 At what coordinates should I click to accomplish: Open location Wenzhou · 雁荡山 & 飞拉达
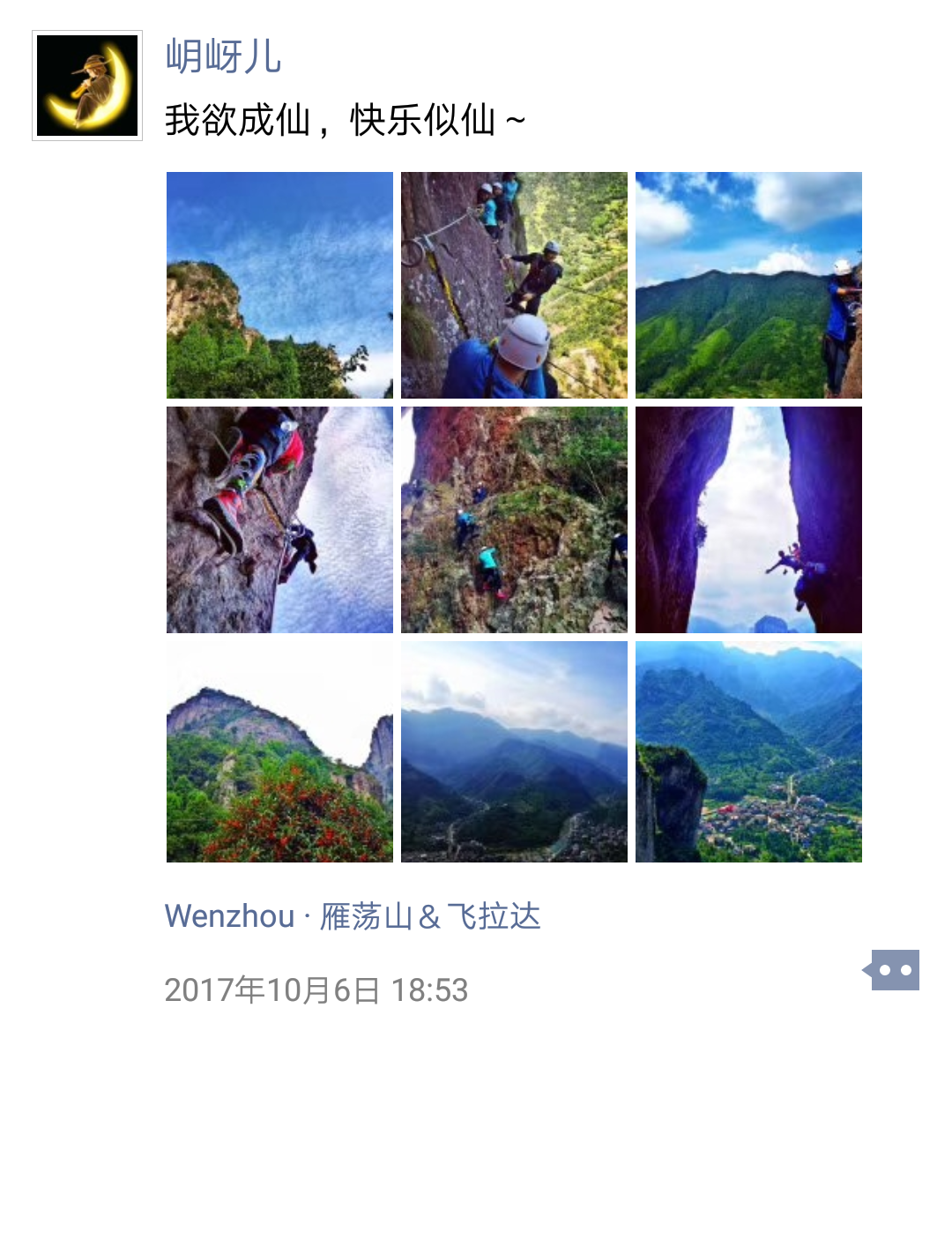(353, 916)
